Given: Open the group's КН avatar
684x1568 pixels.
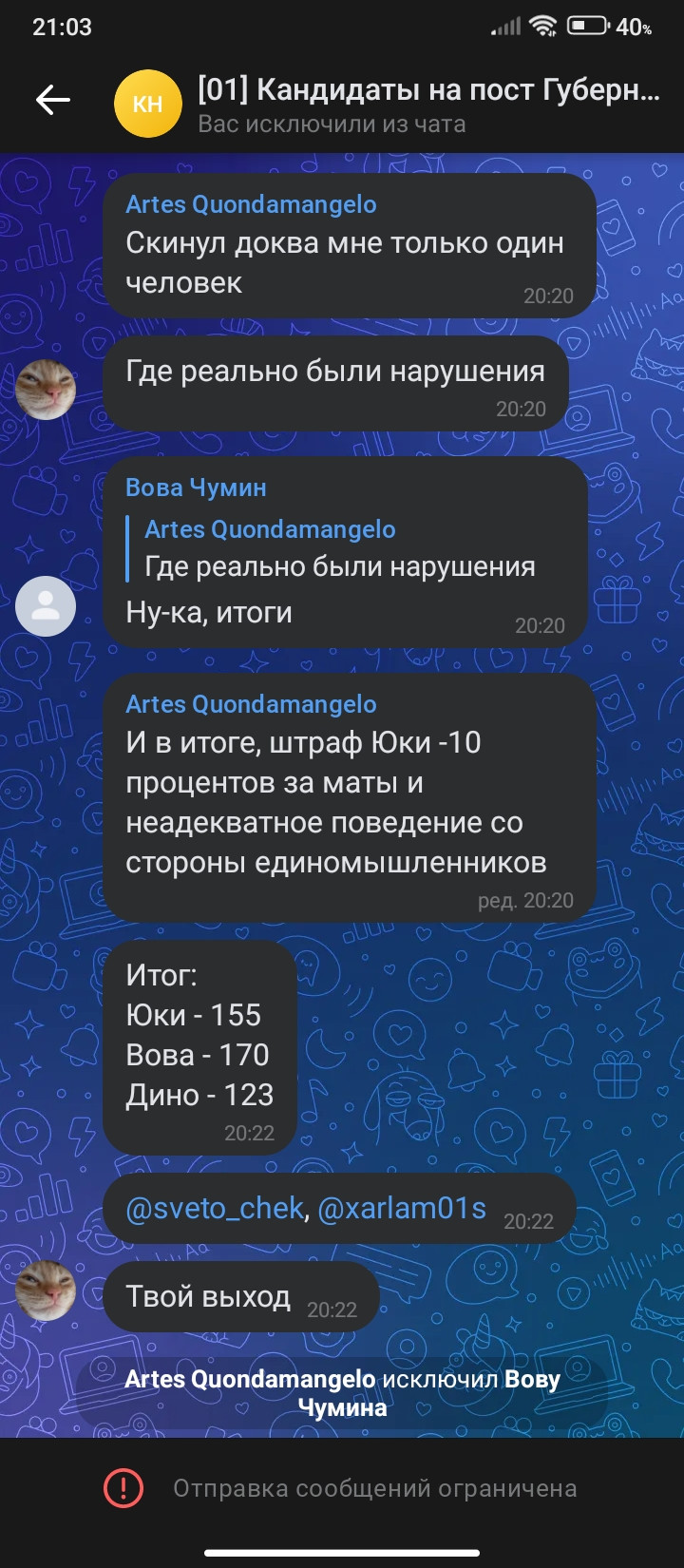Looking at the screenshot, I should (x=147, y=104).
